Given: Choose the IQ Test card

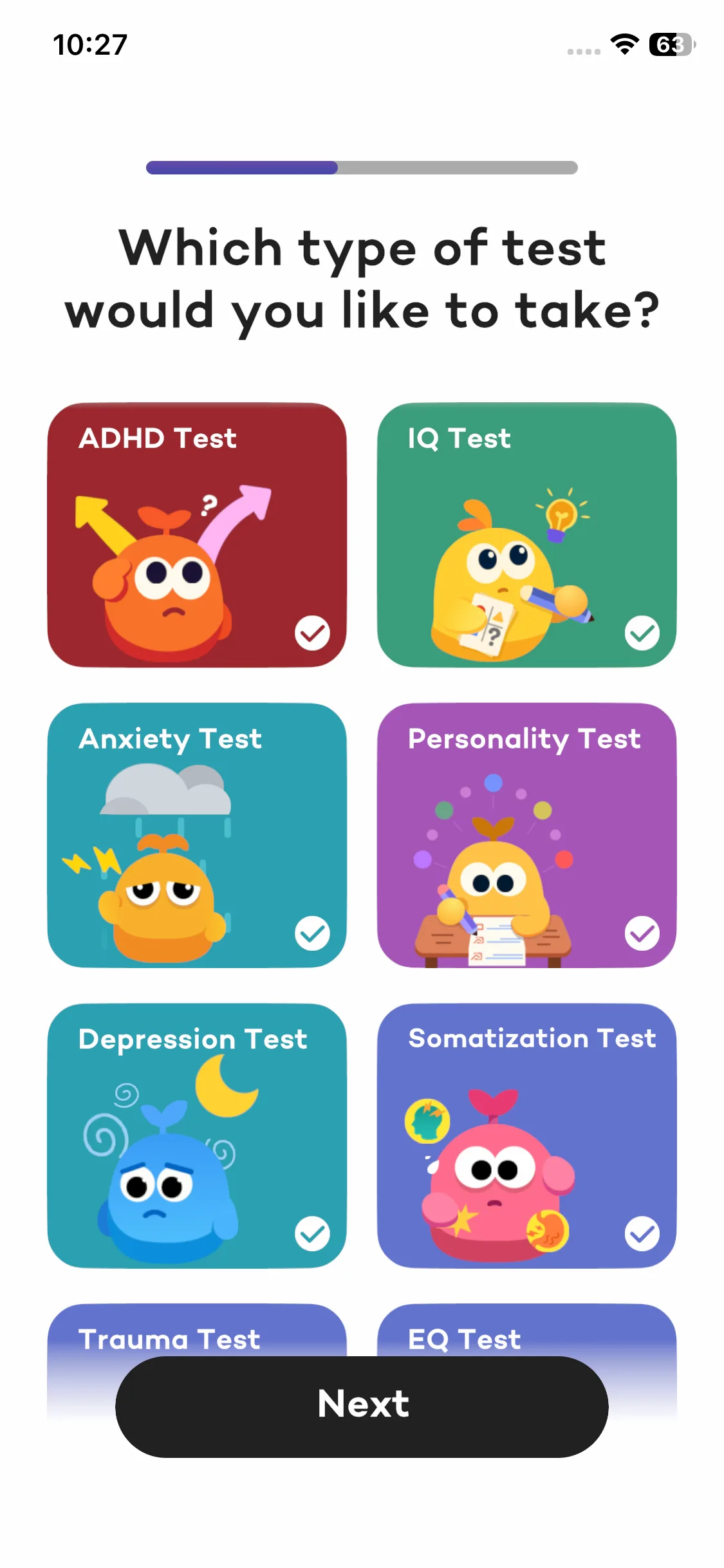Looking at the screenshot, I should pos(526,535).
